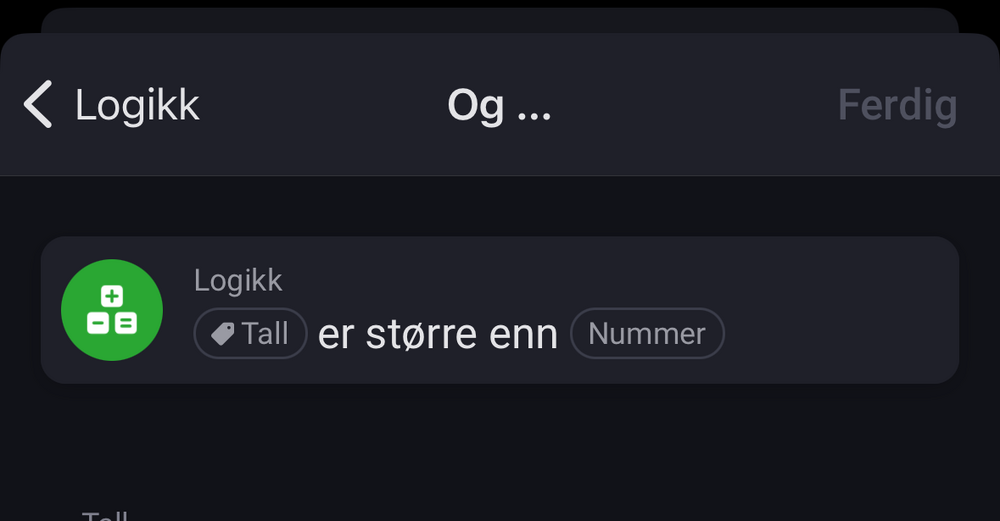
Task: Select the Tall tag chip
Action: click(x=250, y=333)
